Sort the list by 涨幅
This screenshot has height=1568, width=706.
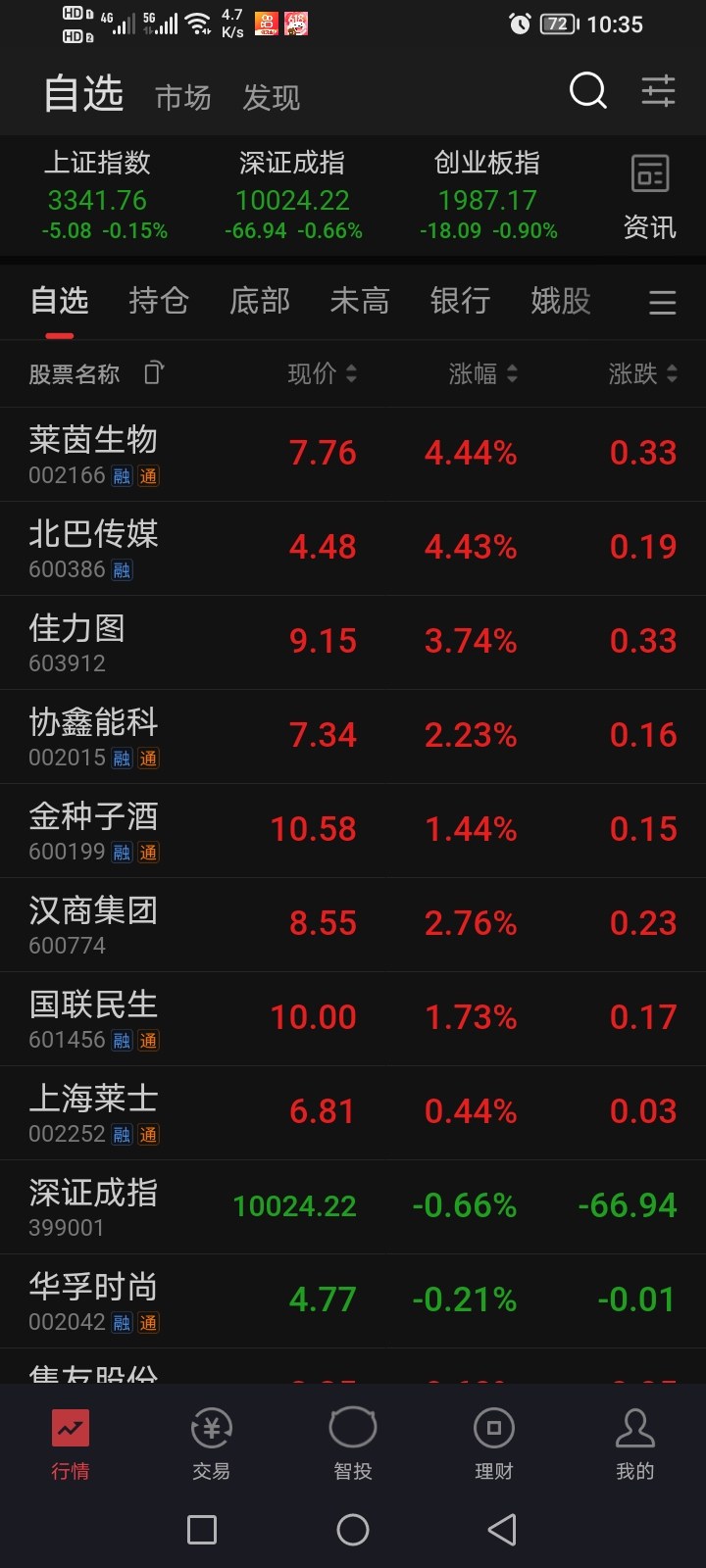[483, 373]
